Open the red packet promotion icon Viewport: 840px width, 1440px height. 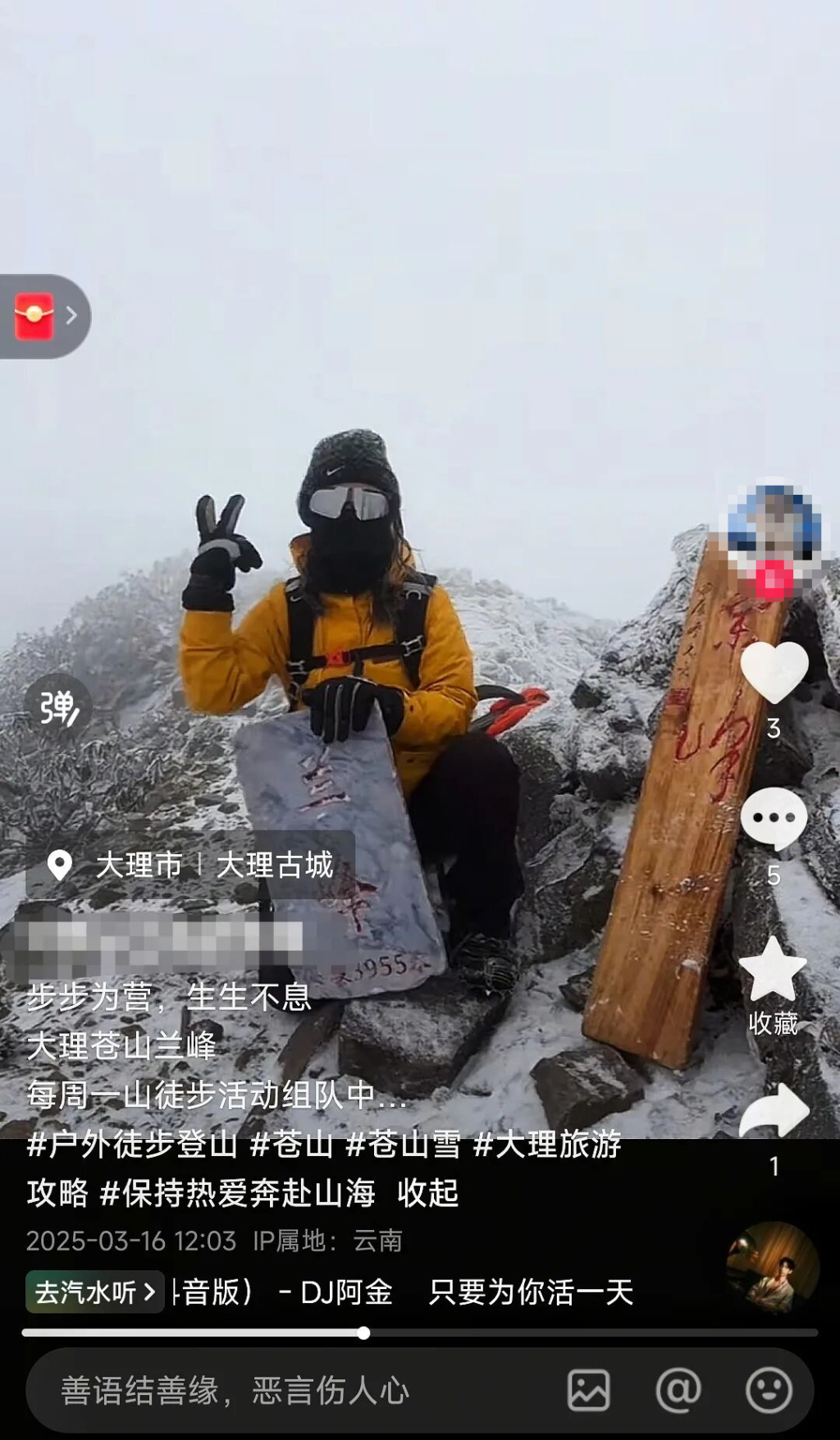tap(34, 317)
